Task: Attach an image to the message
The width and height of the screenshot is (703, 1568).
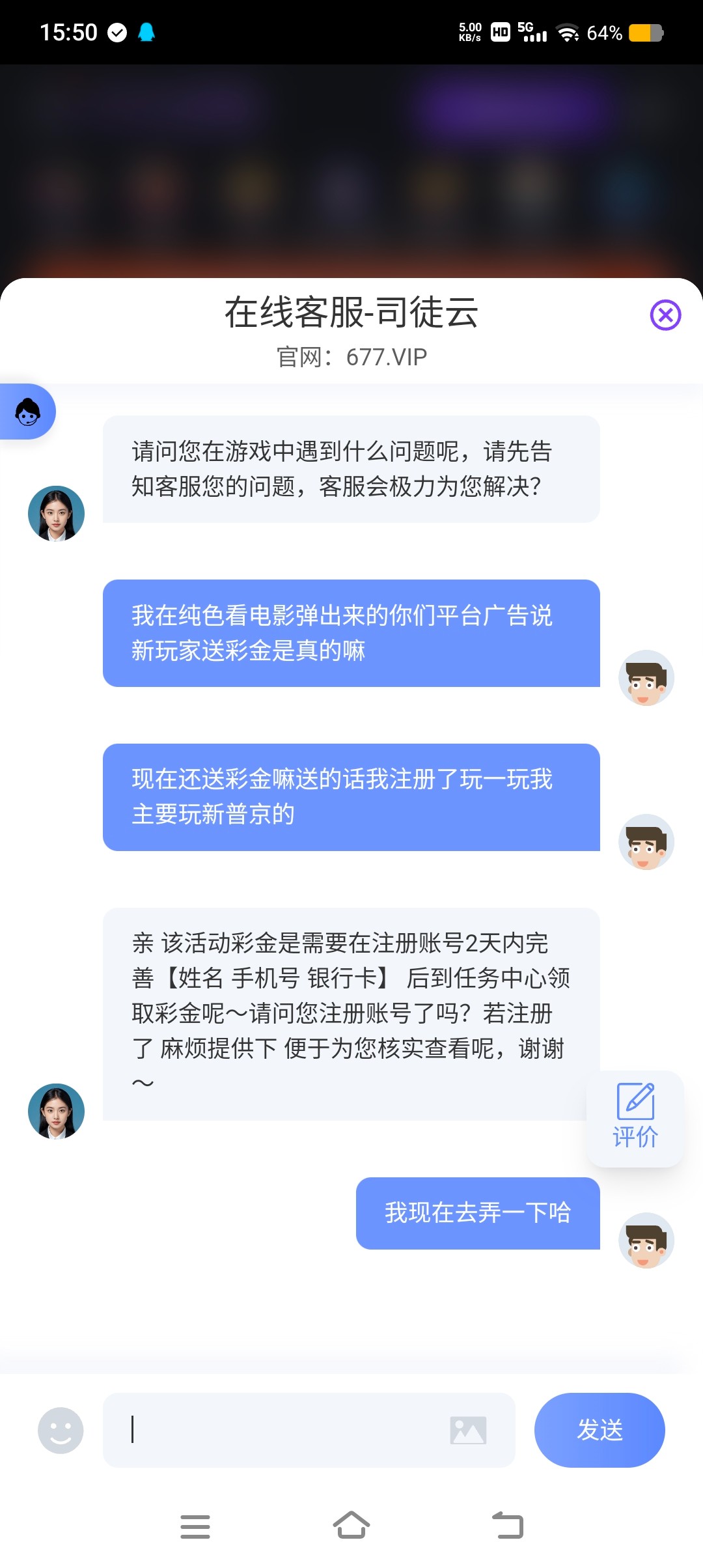Action: 468,1430
